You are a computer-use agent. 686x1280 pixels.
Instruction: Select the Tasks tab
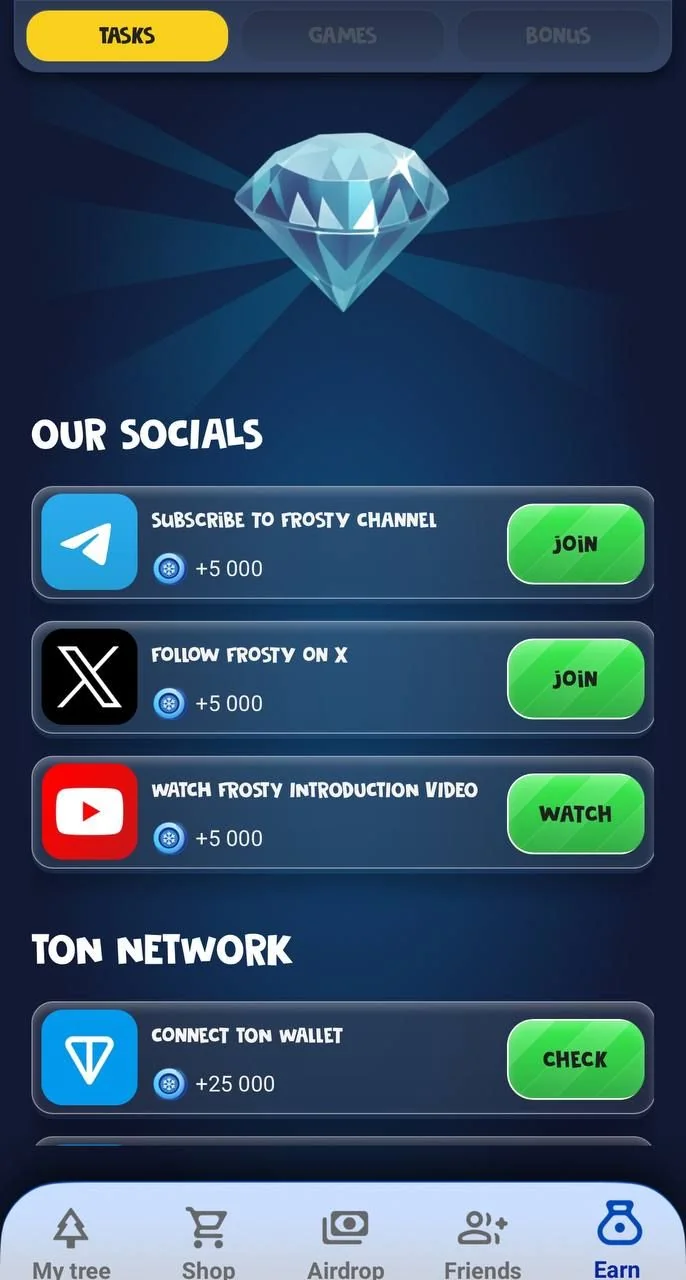coord(127,36)
